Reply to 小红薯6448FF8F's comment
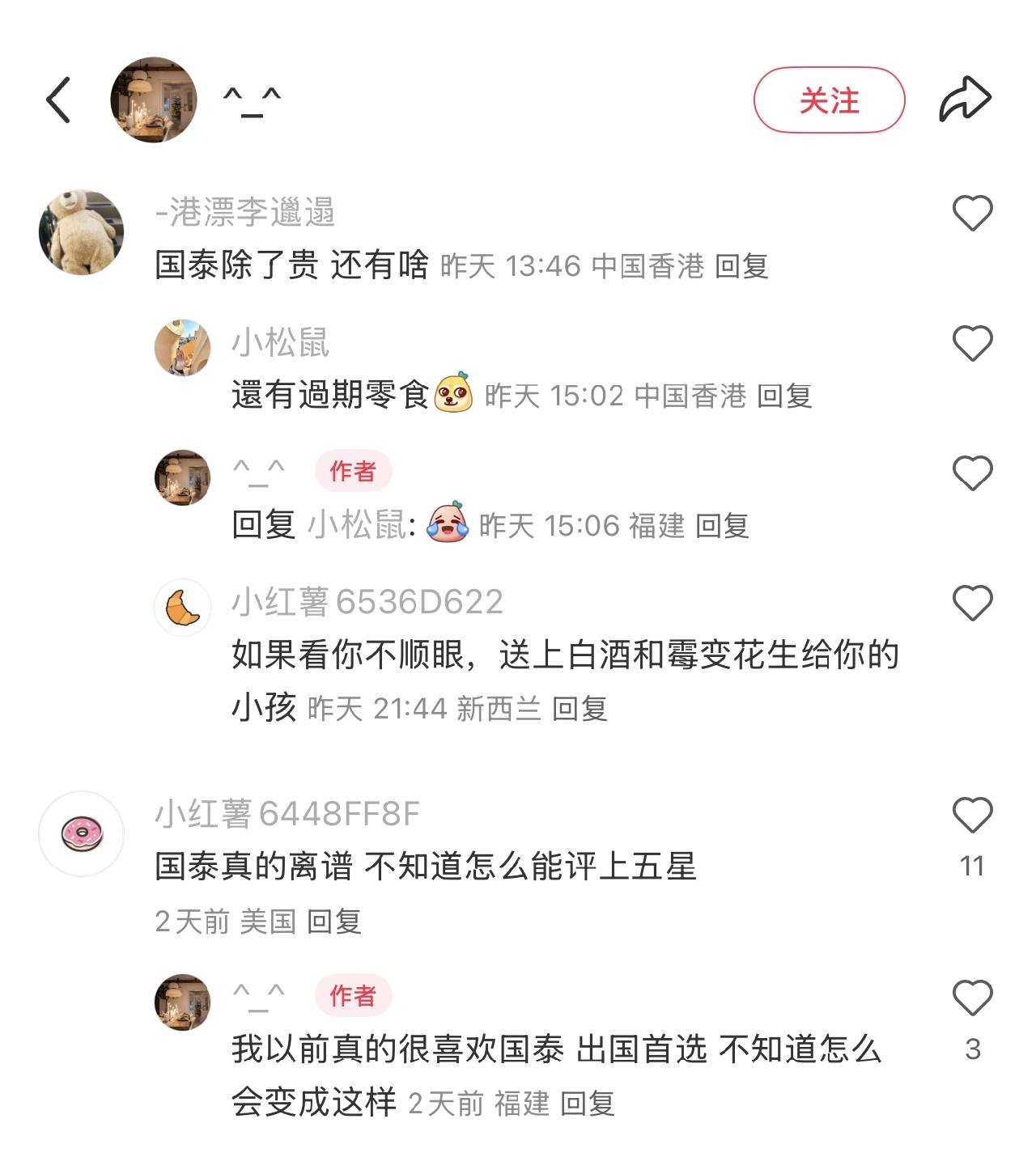This screenshot has width=1036, height=1157. 334,922
